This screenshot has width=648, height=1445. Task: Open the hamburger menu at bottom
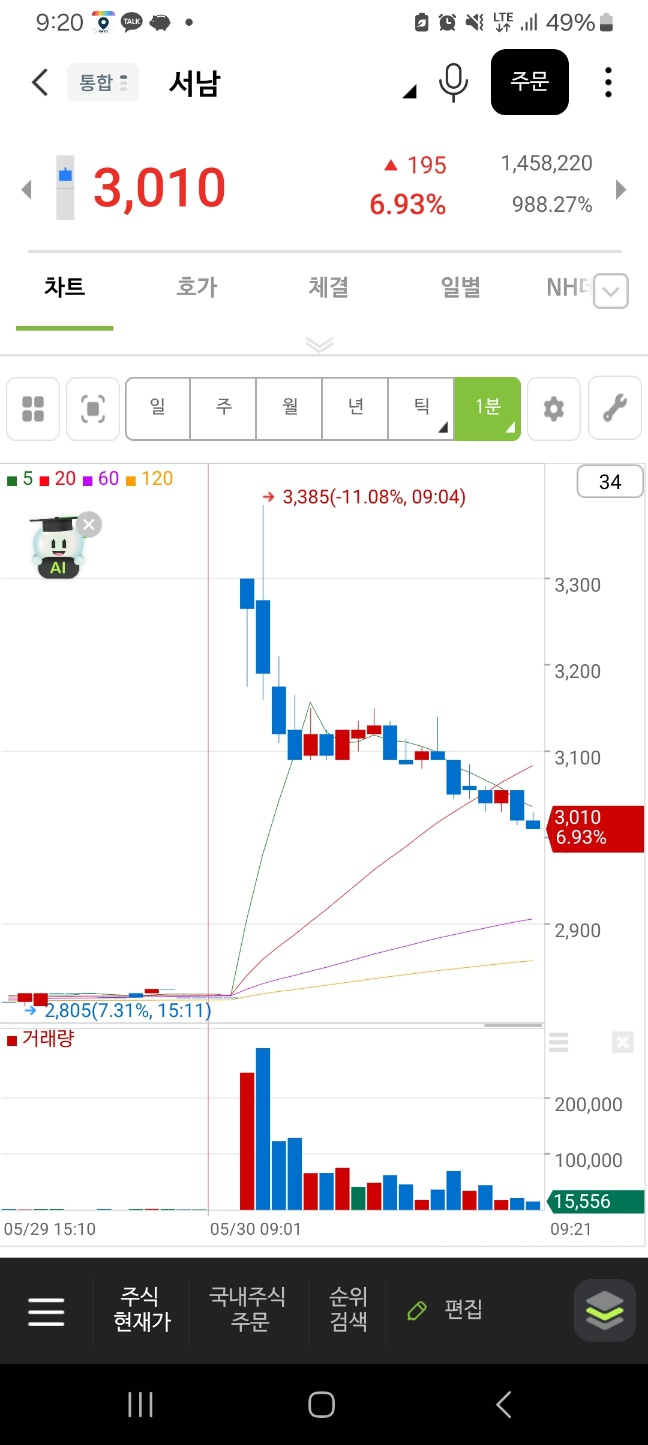(46, 1311)
